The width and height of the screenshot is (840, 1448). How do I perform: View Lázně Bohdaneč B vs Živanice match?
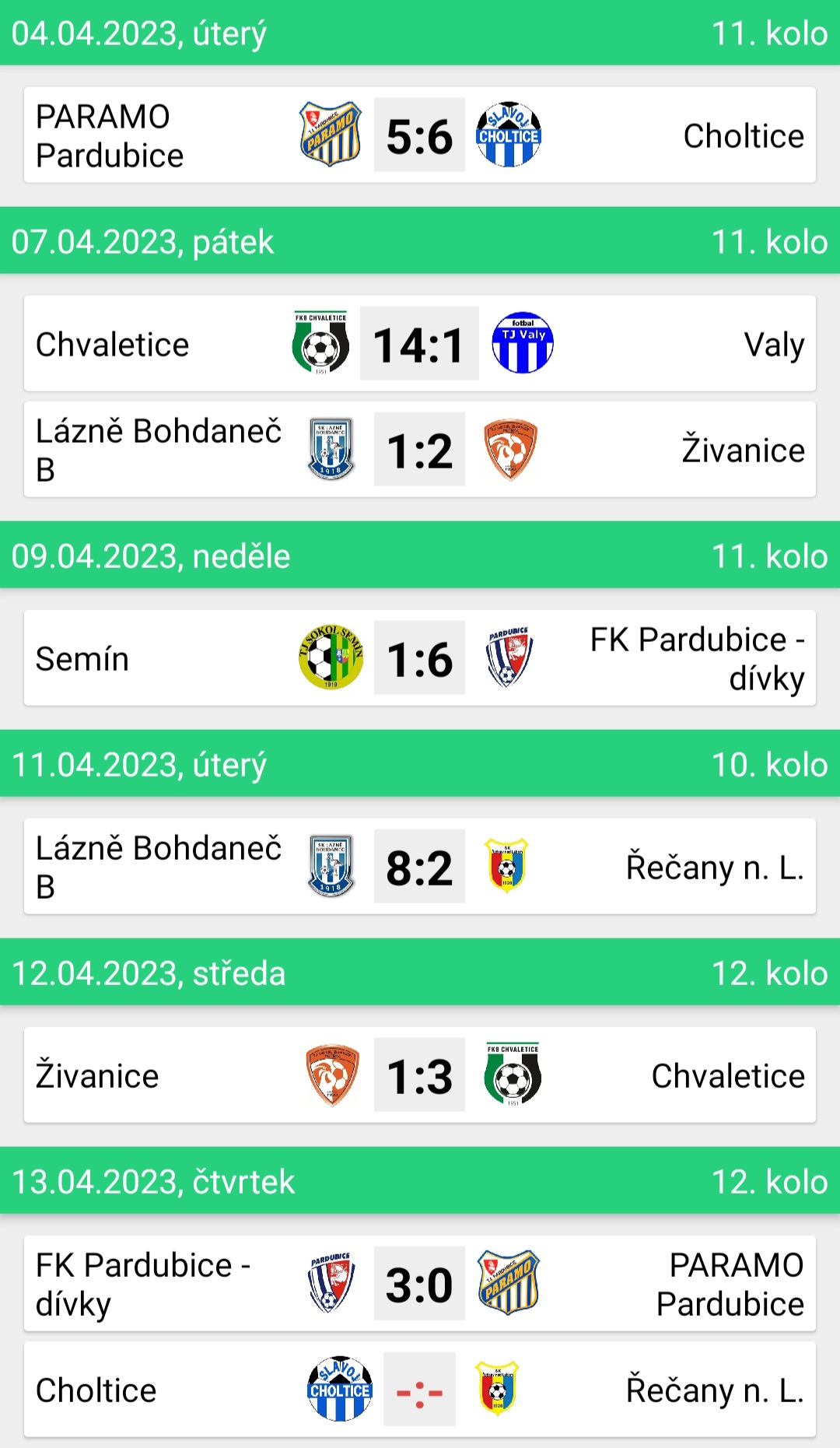419,450
